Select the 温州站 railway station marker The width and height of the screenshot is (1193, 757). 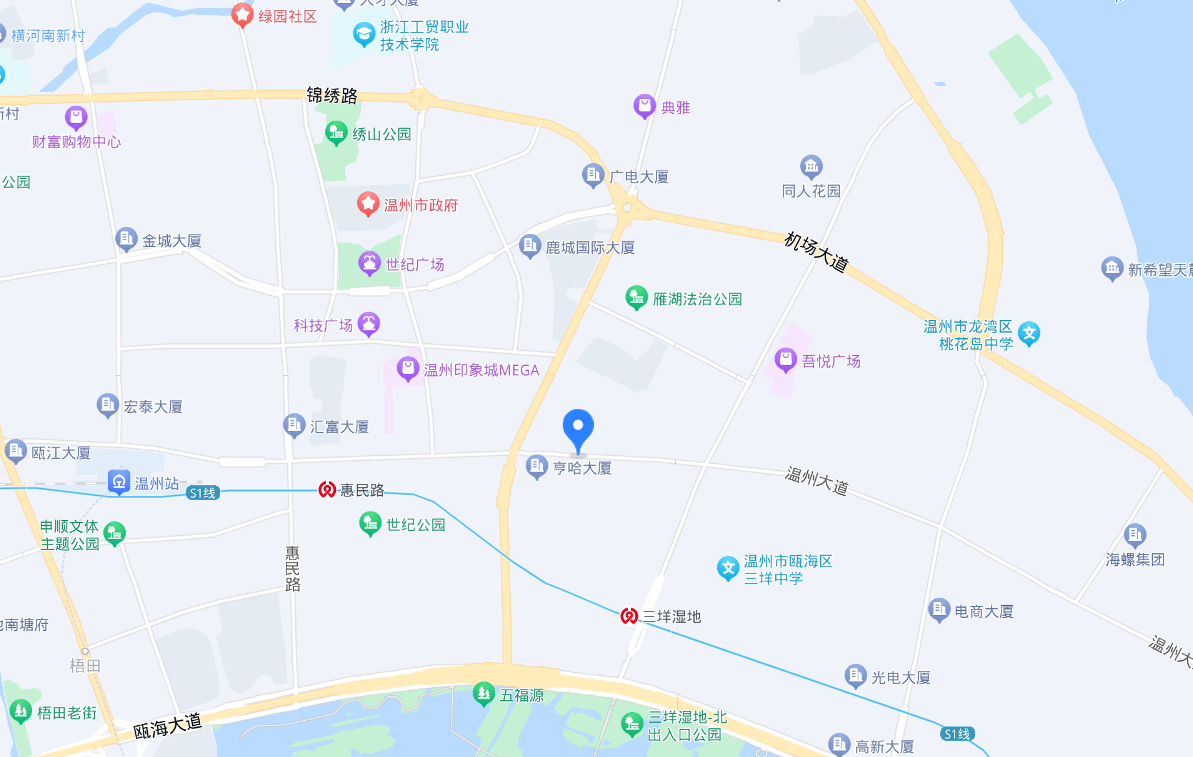point(119,483)
